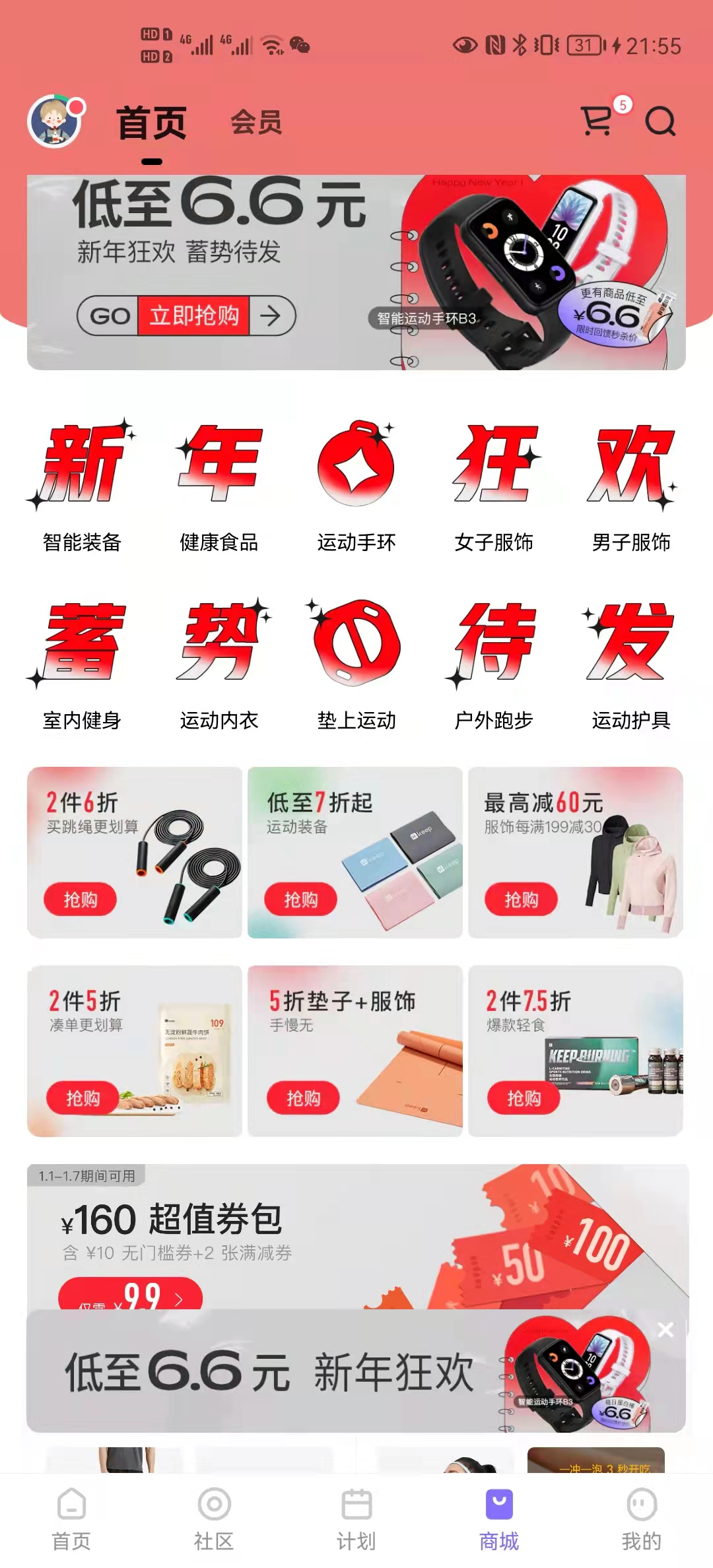Tap 抢购 on the 2件7.5折 card
This screenshot has height=1568, width=713.
(x=524, y=1098)
